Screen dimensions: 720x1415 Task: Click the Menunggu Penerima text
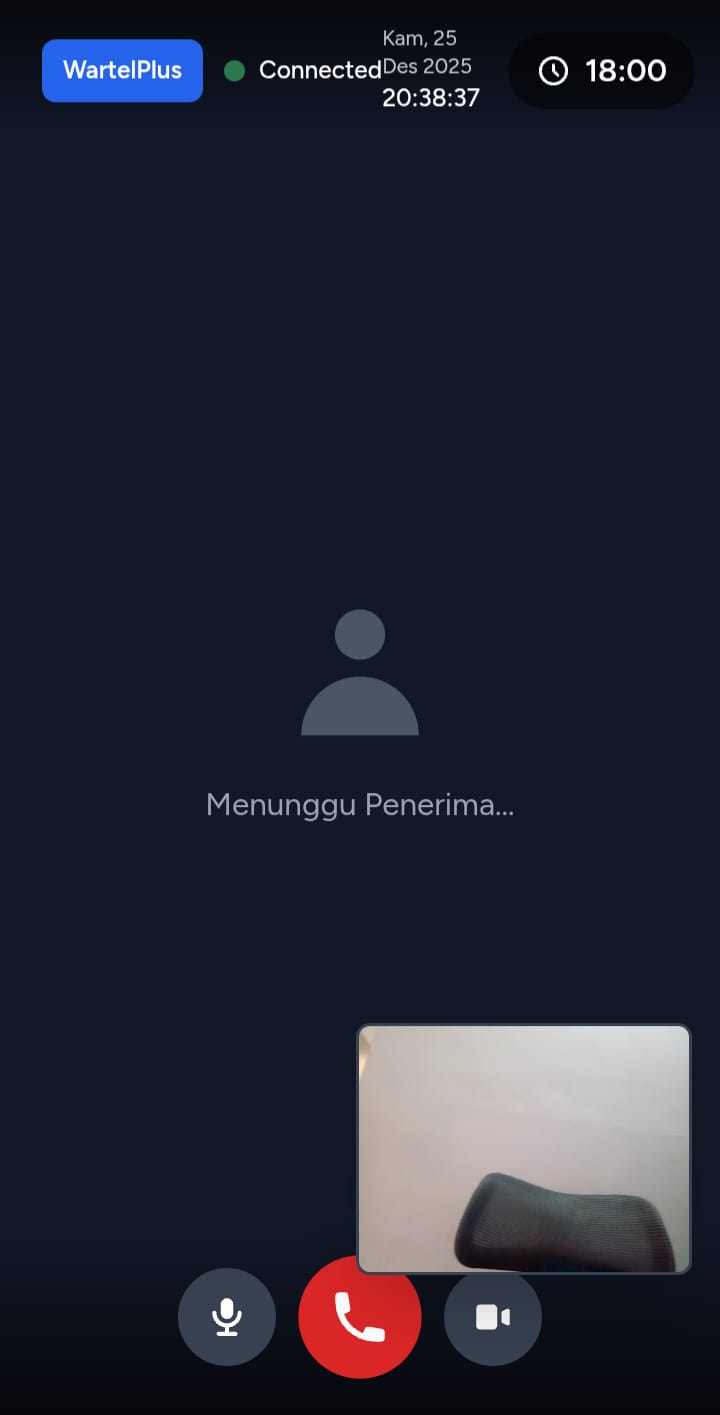pos(359,804)
